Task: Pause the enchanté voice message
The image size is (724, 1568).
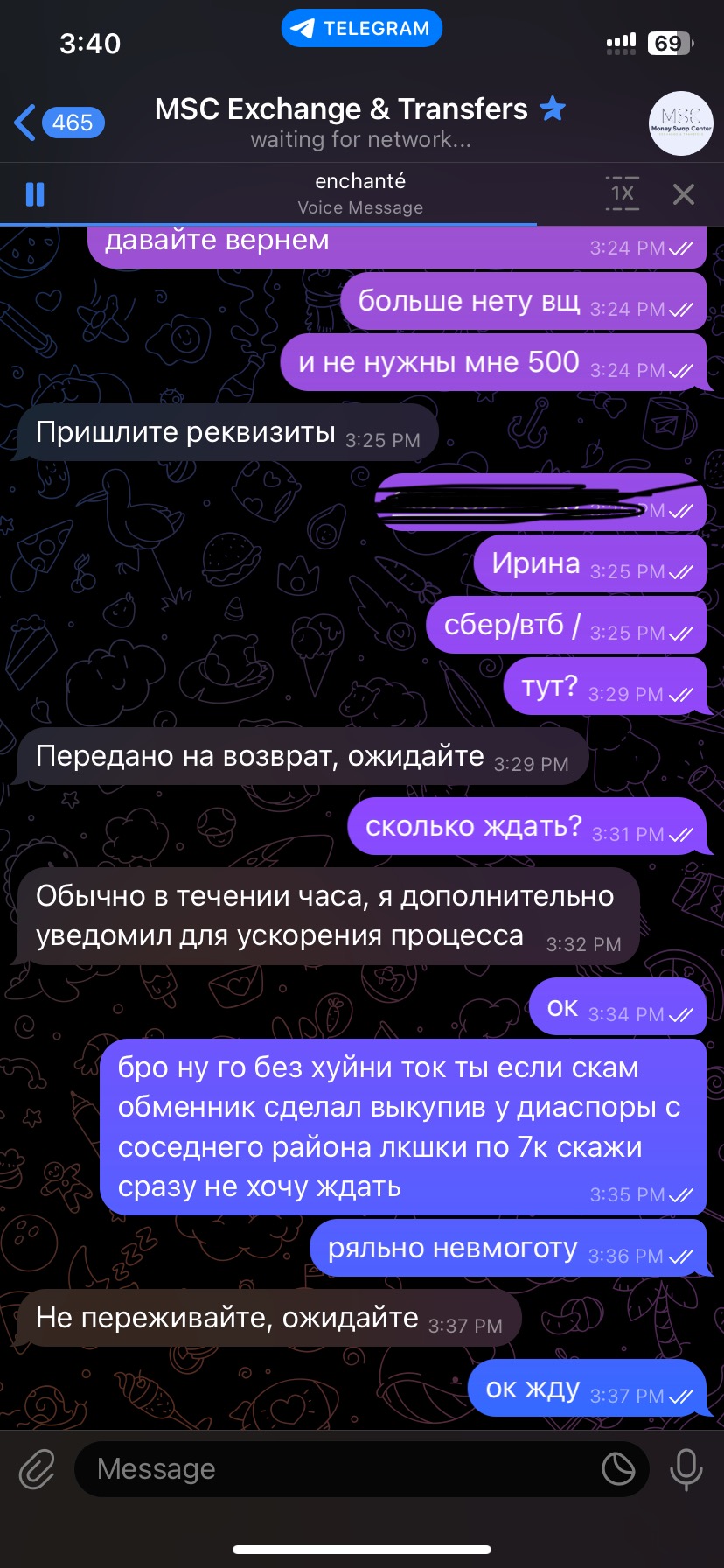Action: [35, 194]
